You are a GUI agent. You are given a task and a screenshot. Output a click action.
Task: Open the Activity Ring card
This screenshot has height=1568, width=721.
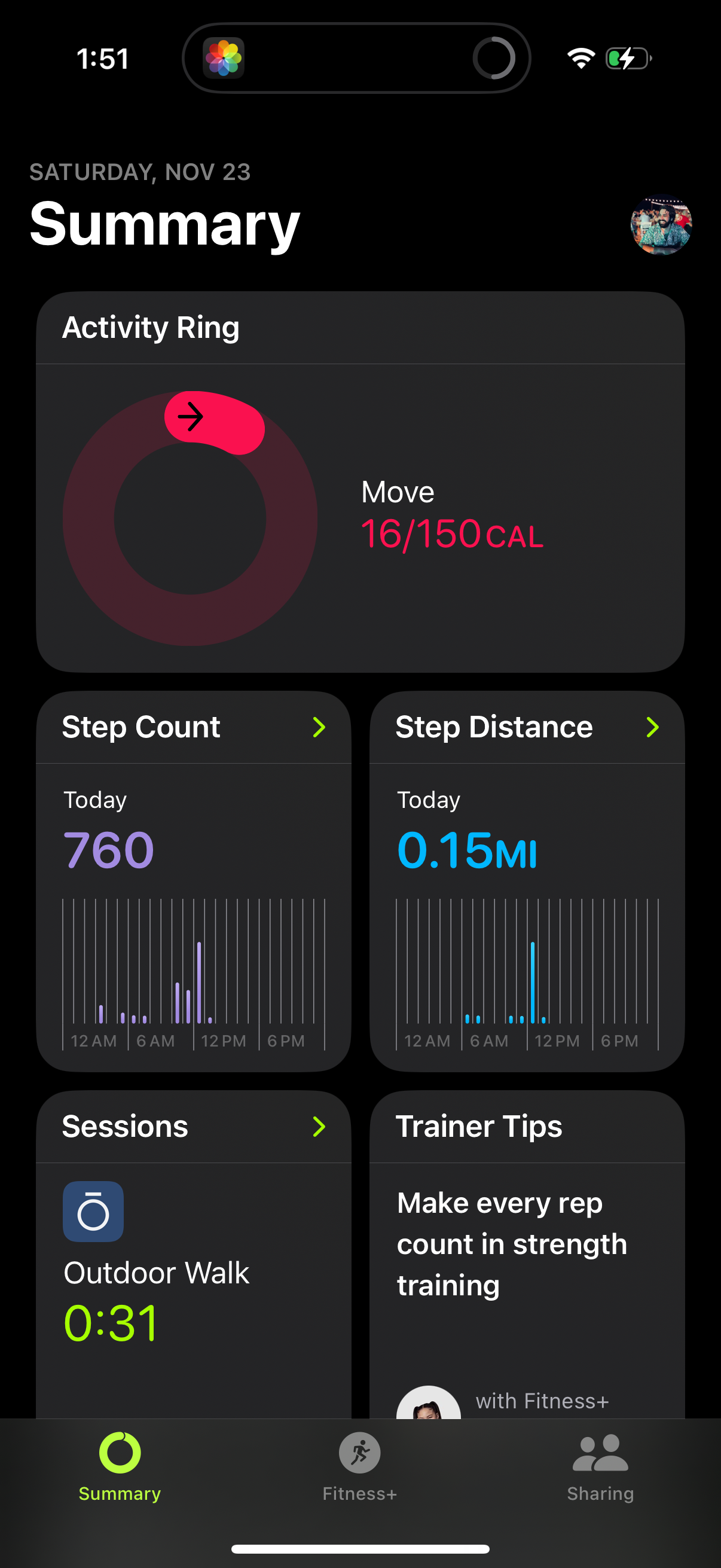point(360,481)
